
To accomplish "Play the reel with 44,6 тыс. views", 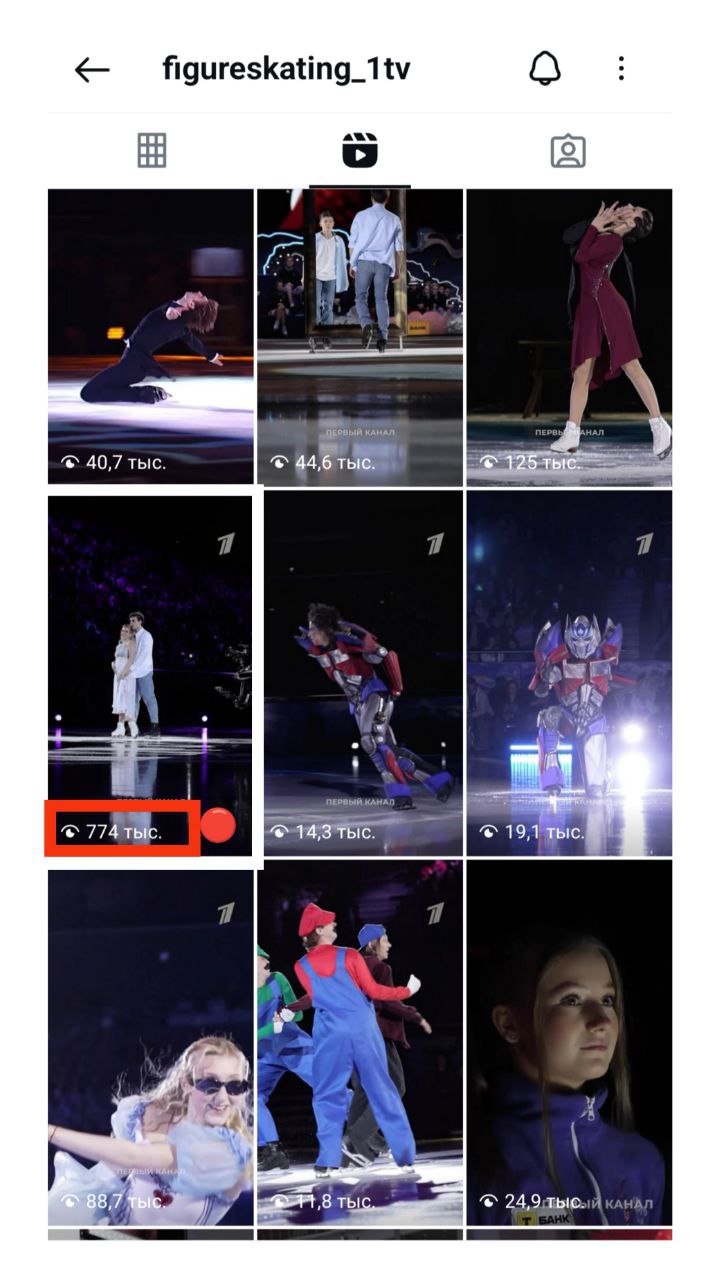I will click(x=360, y=335).
